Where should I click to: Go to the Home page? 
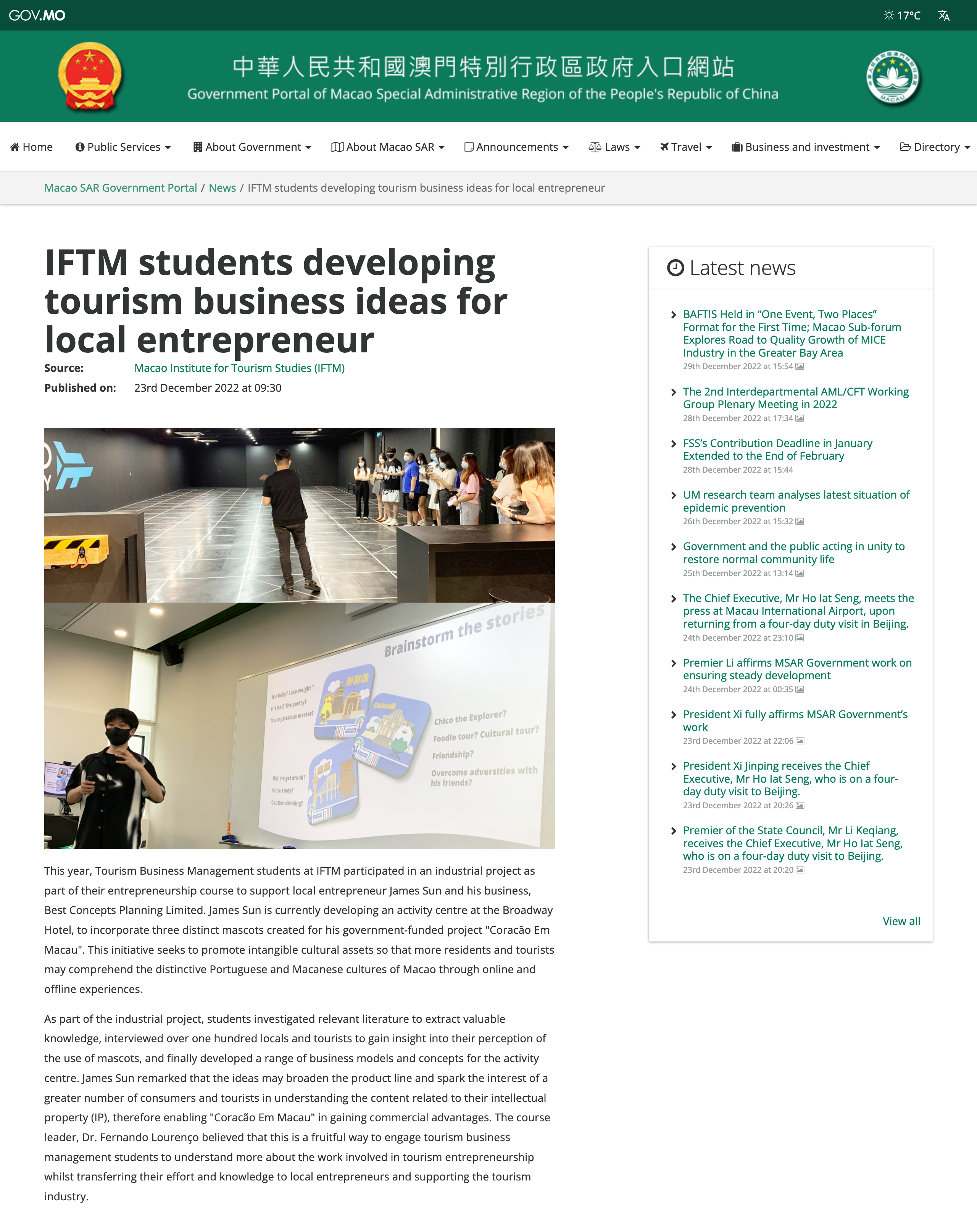coord(31,147)
